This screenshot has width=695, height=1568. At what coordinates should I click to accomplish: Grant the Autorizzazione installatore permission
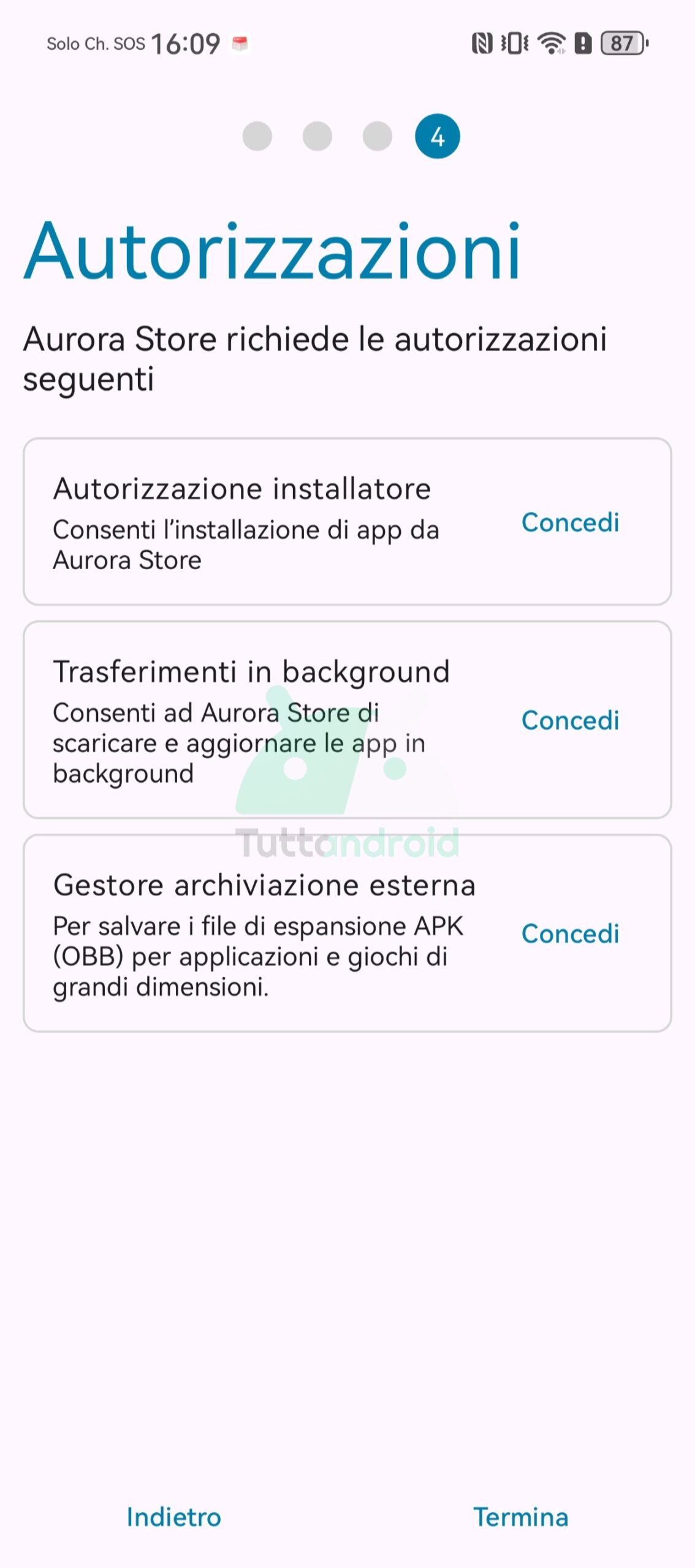(570, 522)
